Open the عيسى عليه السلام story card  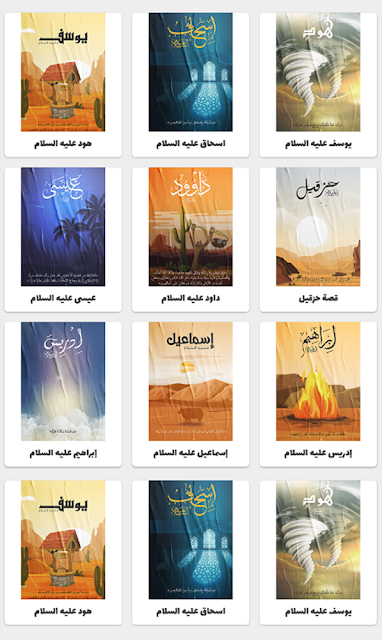[63, 239]
